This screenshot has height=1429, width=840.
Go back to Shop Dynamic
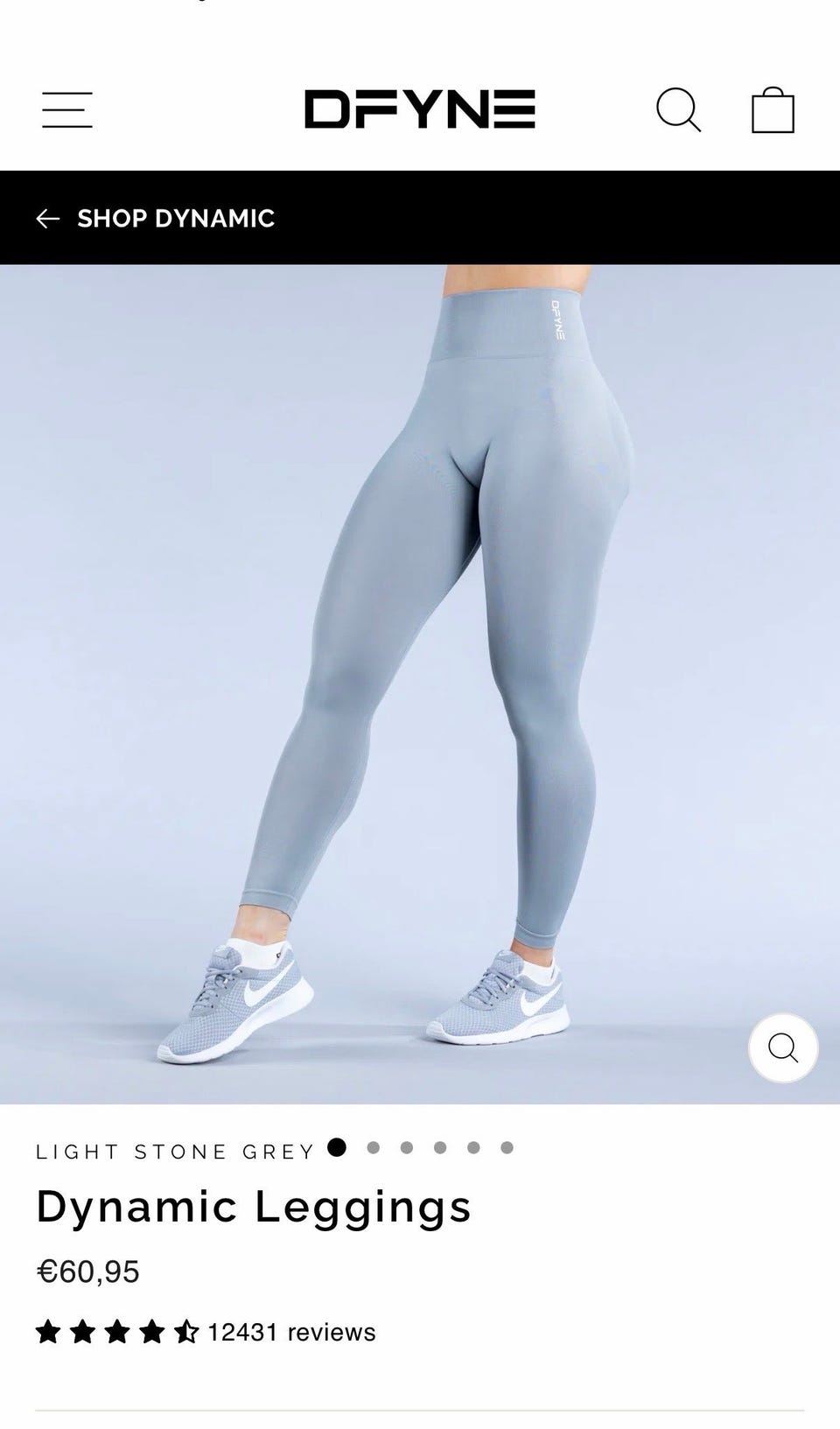tap(156, 218)
